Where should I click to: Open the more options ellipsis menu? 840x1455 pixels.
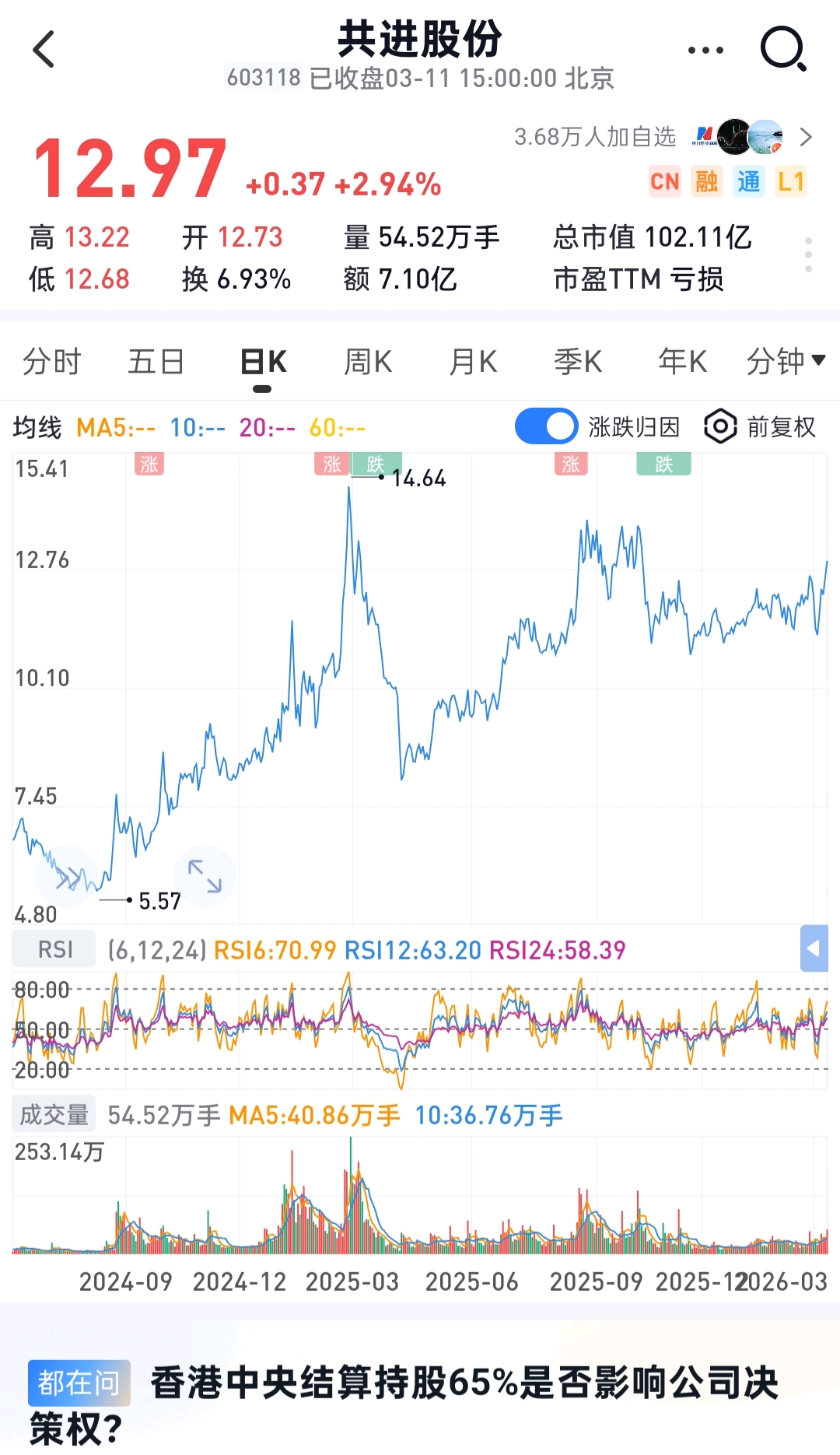click(x=705, y=48)
